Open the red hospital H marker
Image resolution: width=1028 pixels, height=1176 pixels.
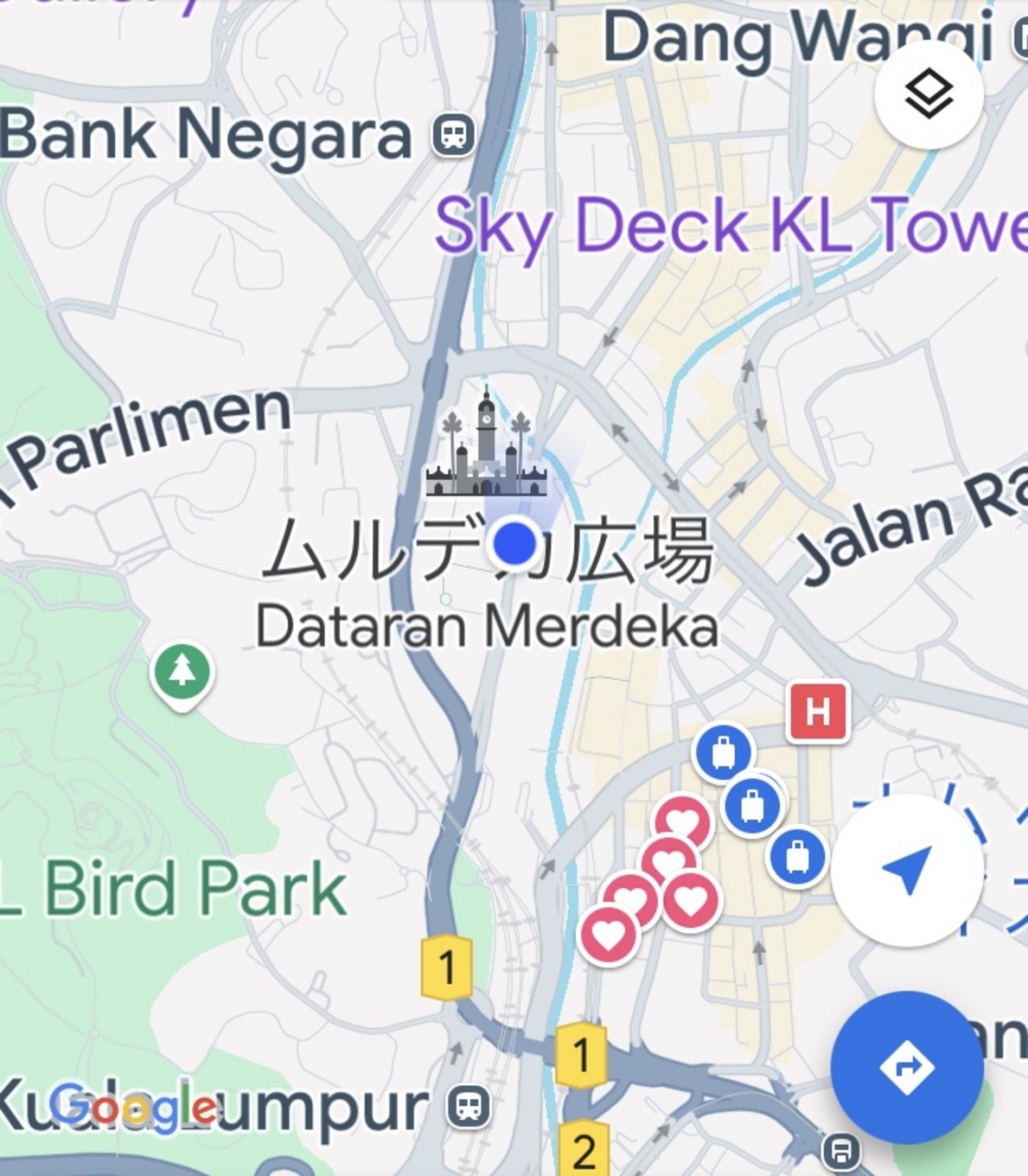[818, 711]
